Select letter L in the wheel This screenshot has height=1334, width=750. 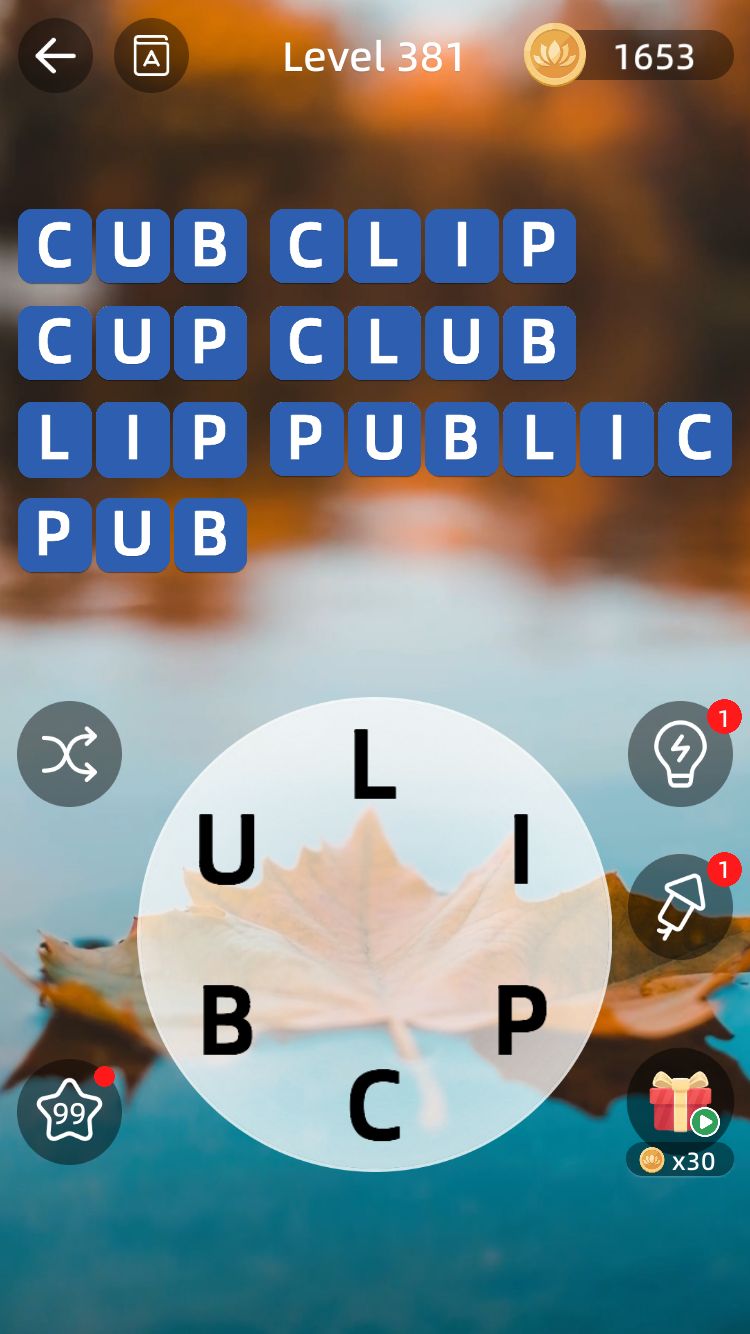point(374,765)
